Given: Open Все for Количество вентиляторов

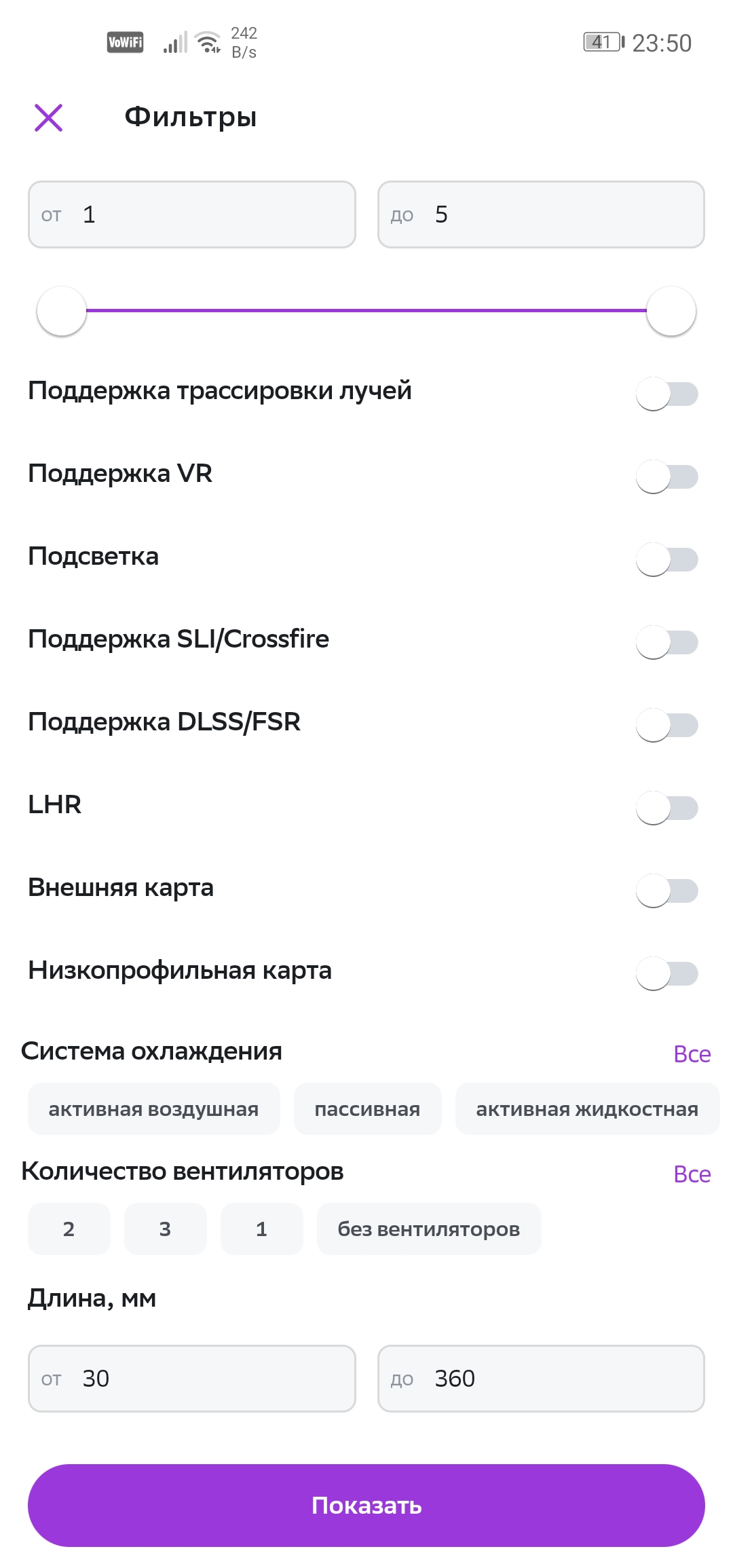Looking at the screenshot, I should coord(692,1174).
